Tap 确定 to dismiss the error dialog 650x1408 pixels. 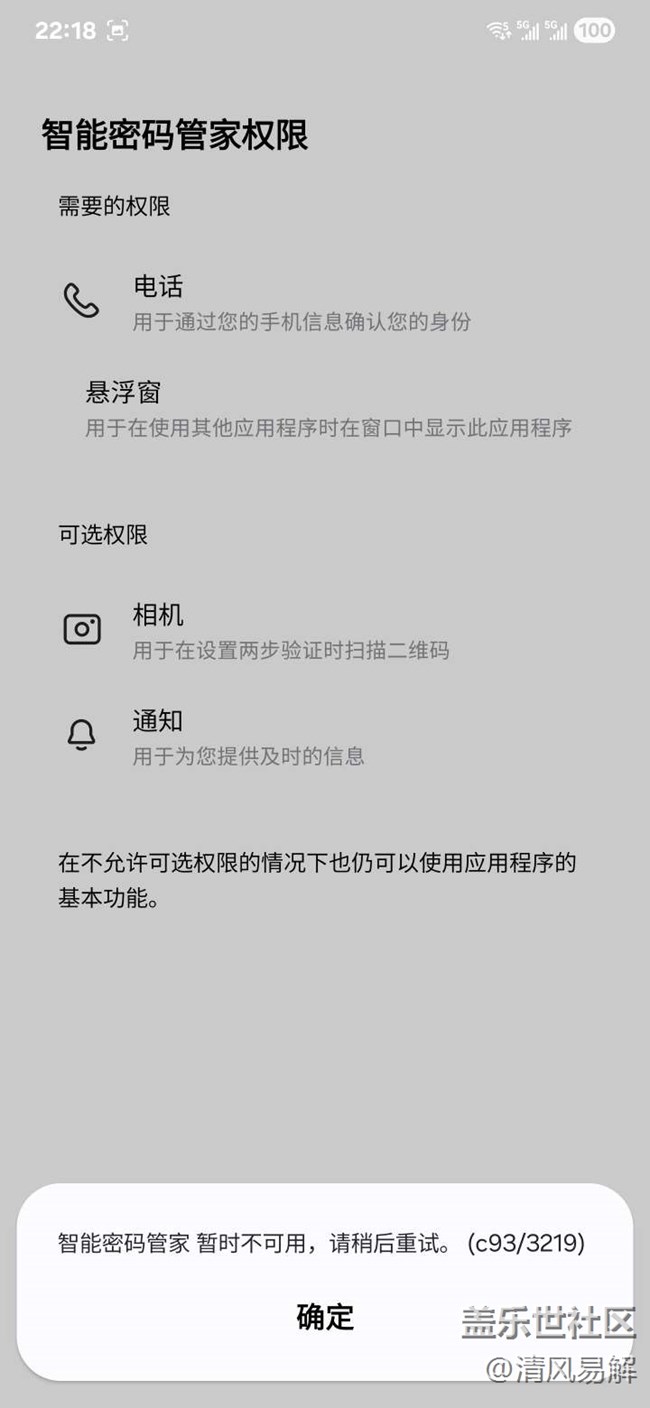[x=325, y=1316]
